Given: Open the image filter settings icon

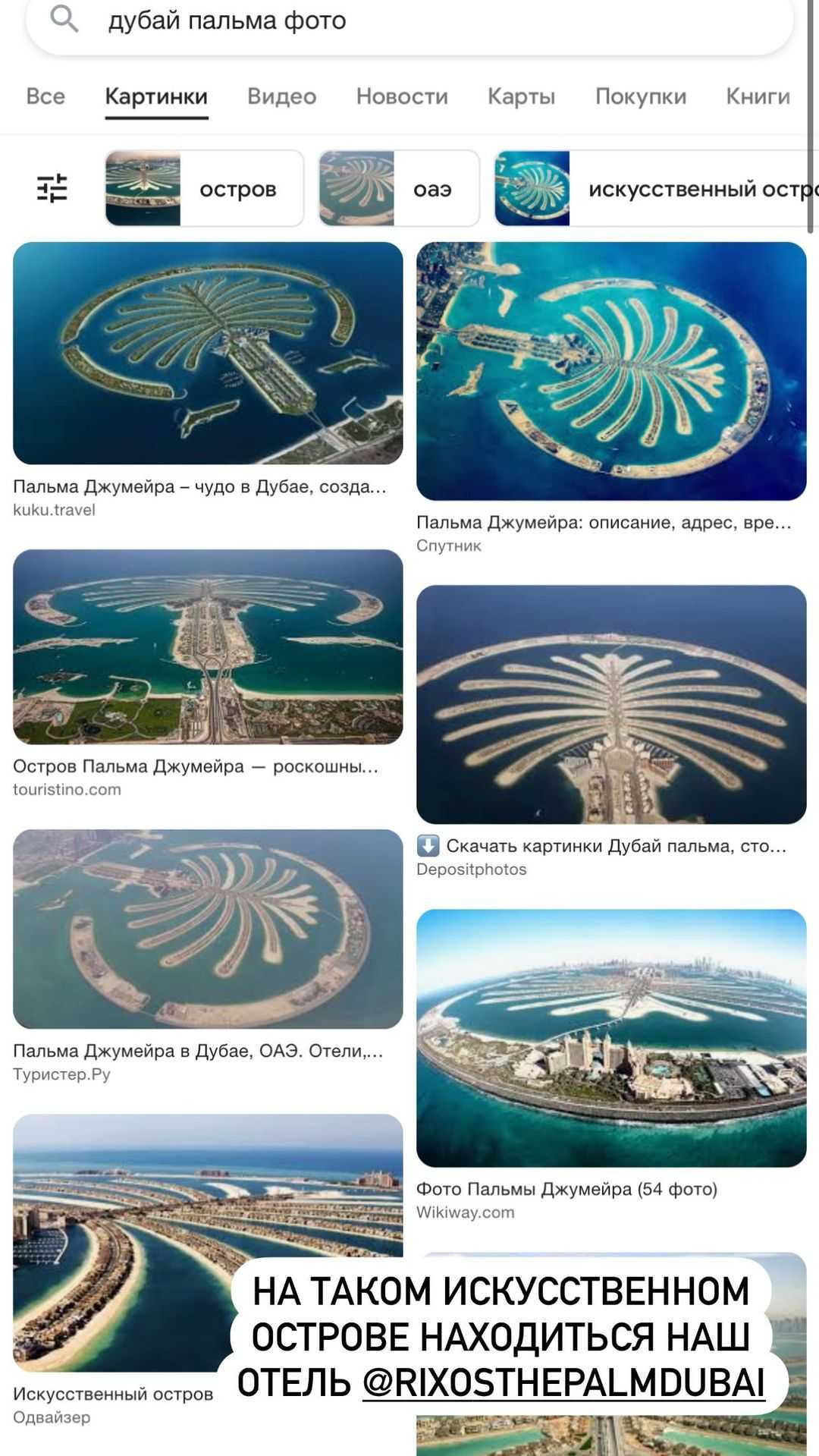Looking at the screenshot, I should 52,188.
